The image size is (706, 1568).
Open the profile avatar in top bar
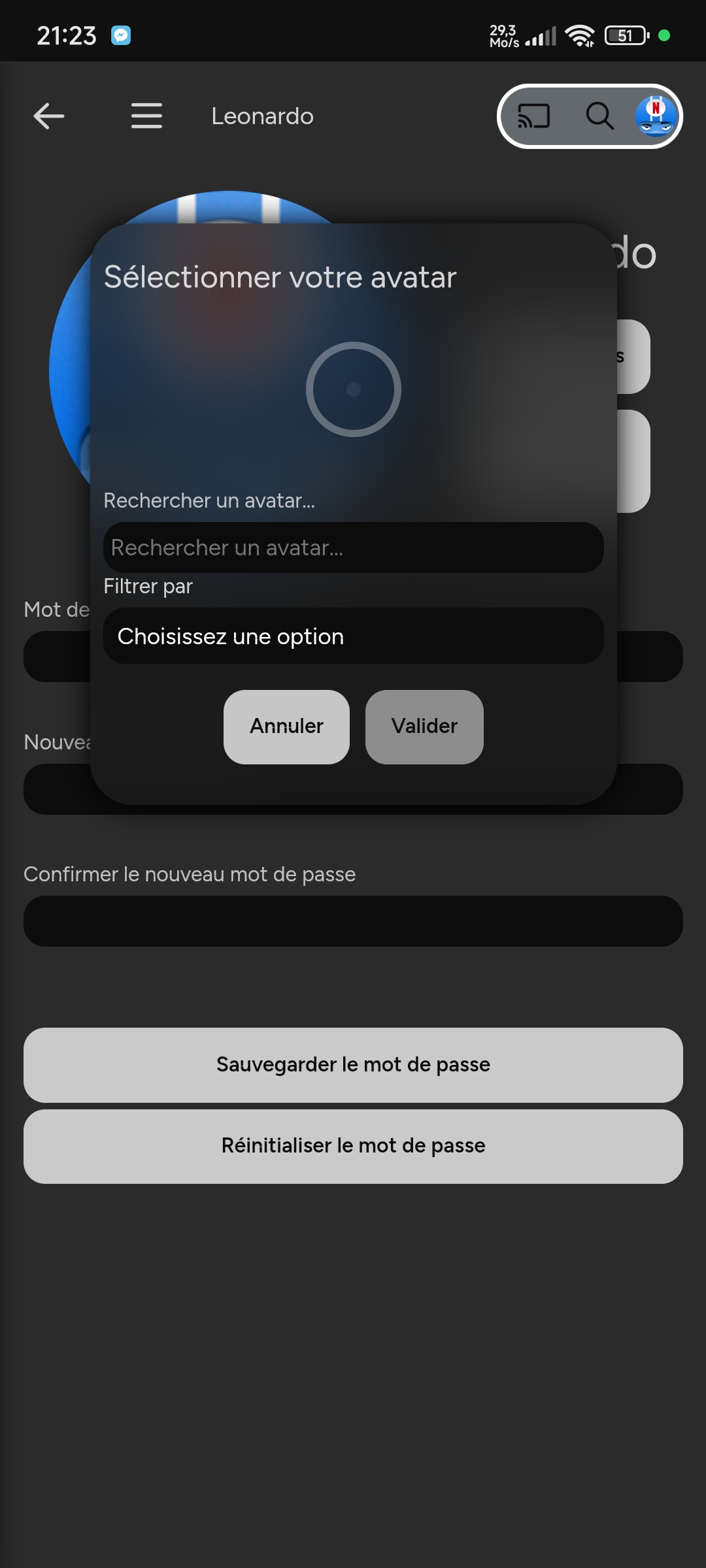click(x=656, y=116)
